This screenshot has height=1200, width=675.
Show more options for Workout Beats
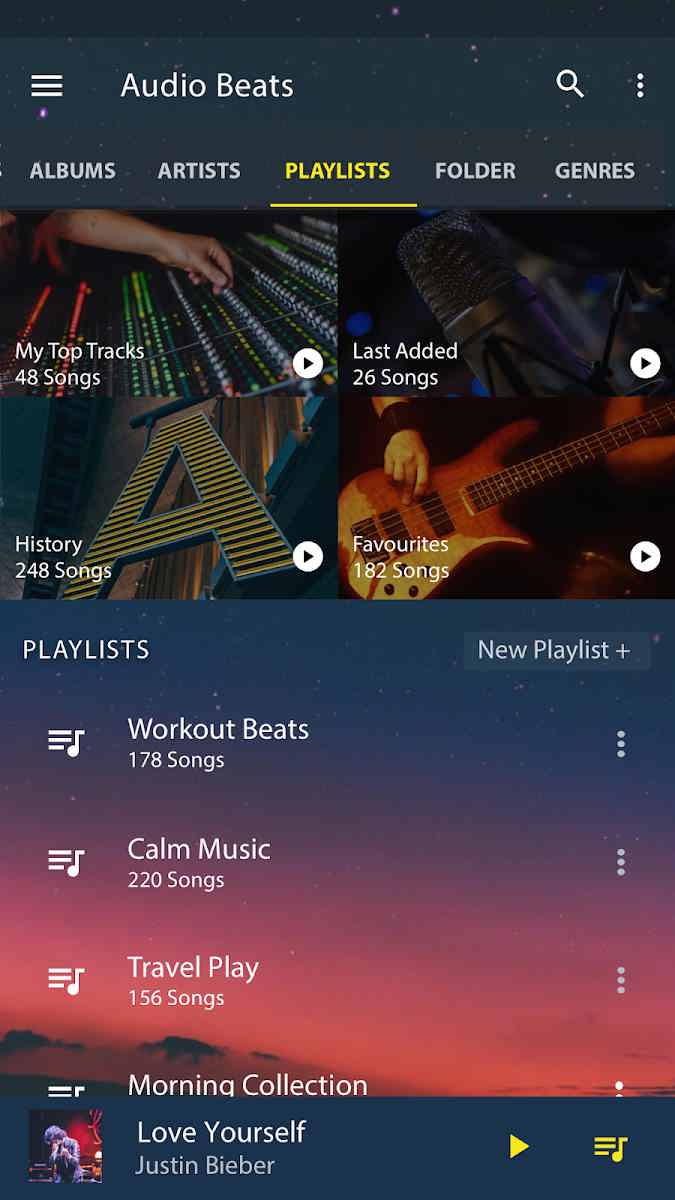click(621, 743)
